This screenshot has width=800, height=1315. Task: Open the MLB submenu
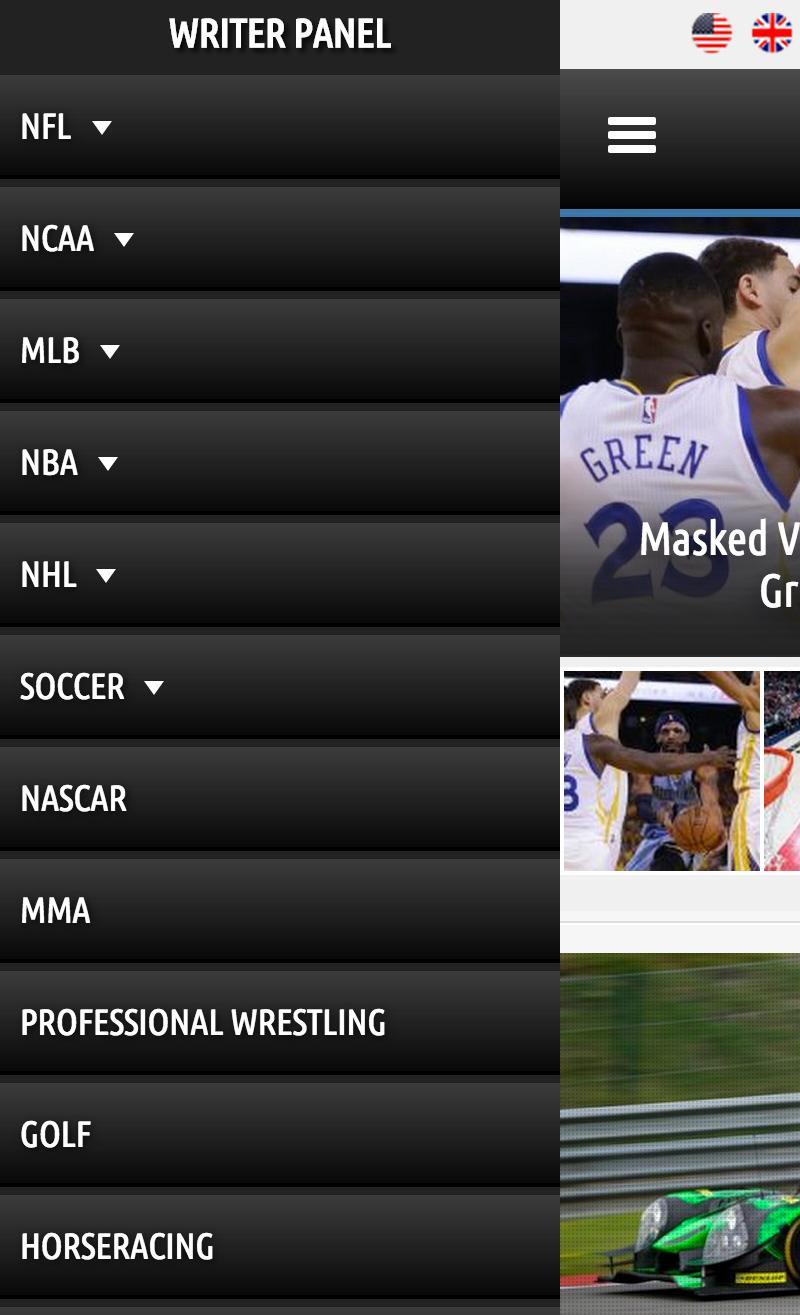[70, 352]
